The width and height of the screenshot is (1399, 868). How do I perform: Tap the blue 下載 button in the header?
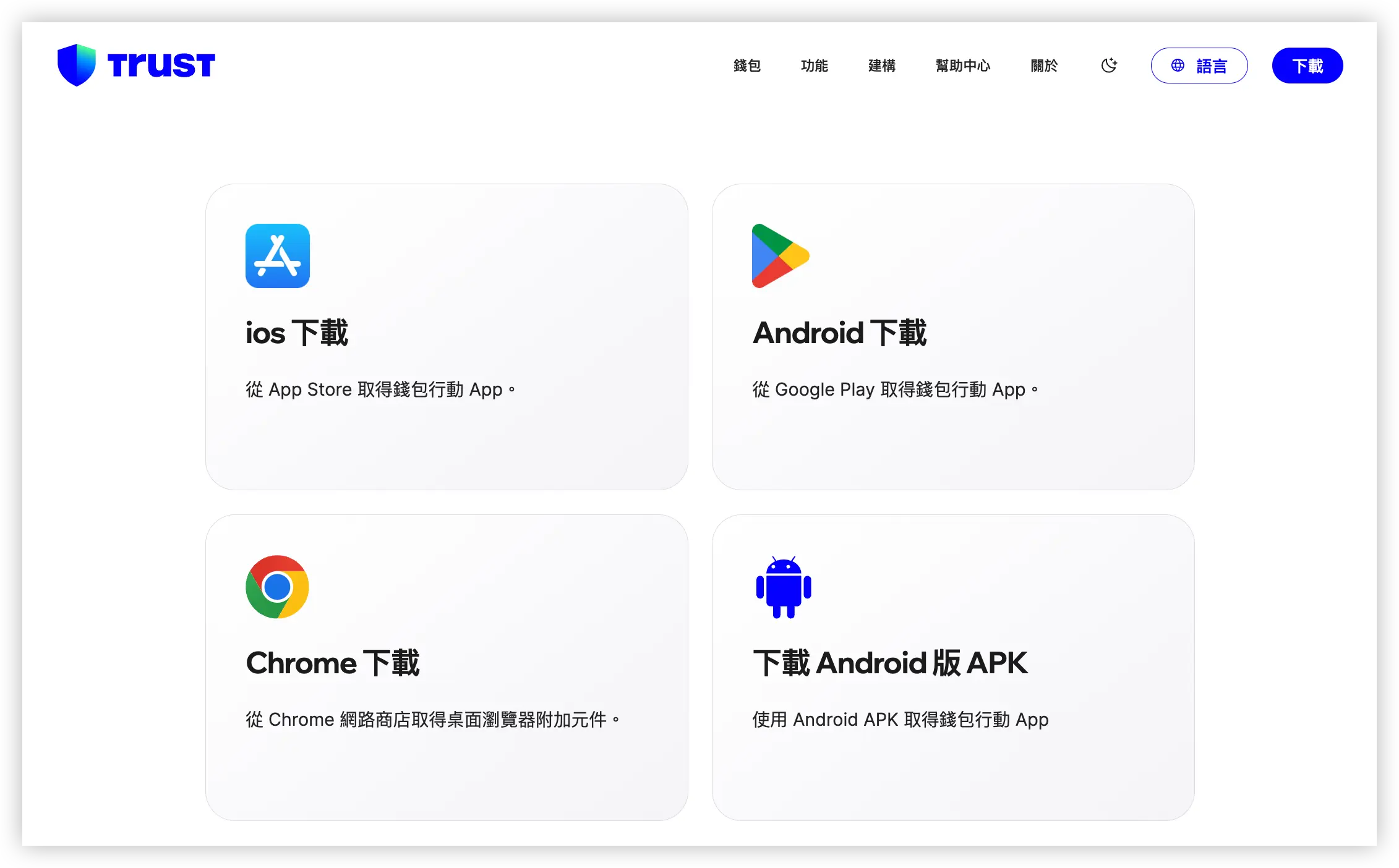pos(1307,66)
